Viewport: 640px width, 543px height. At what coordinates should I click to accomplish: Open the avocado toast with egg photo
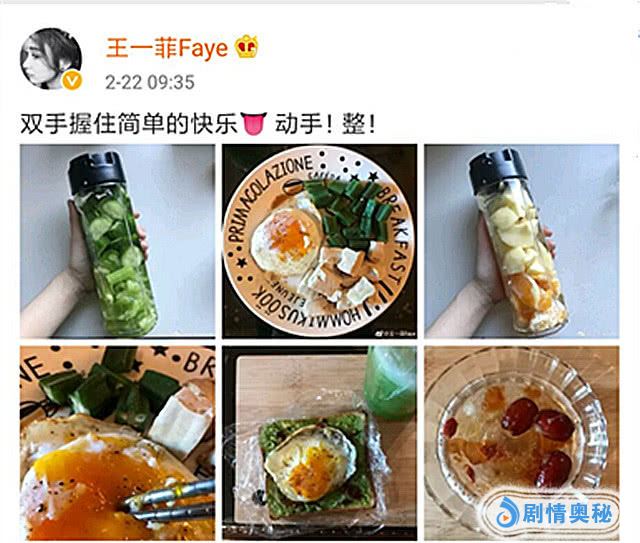tap(319, 443)
